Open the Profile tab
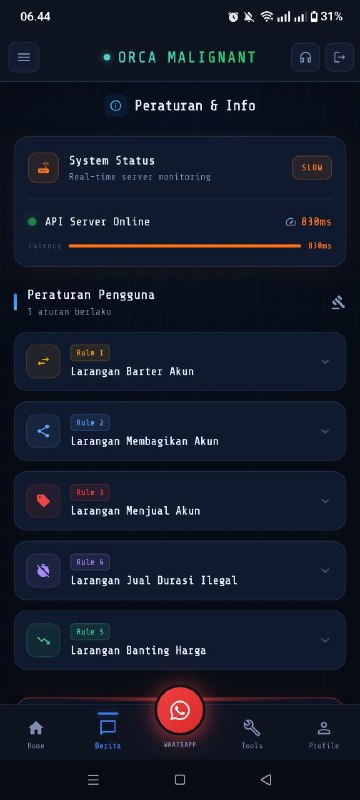Screen dimensions: 360x800 pos(324,734)
